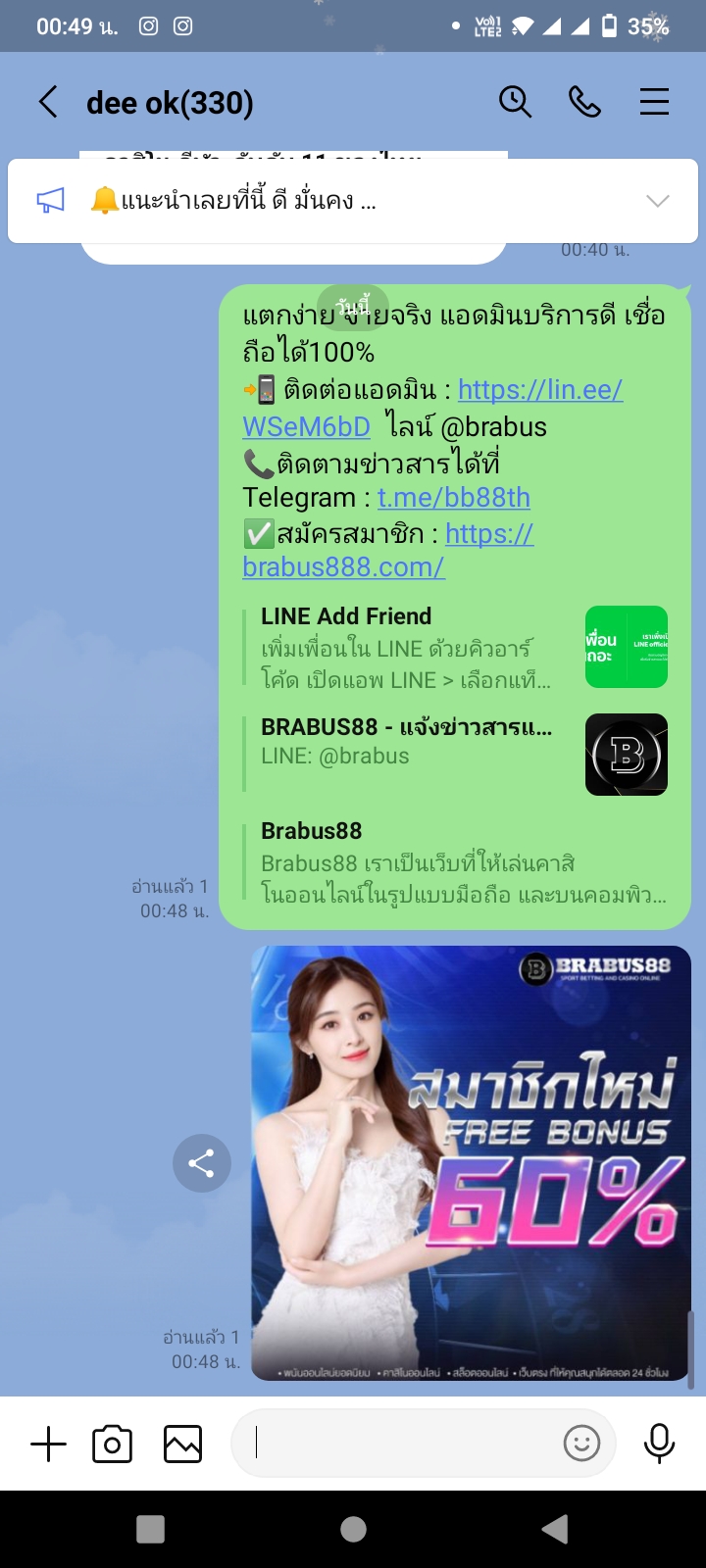Search messages in this chat
Screen dimensions: 706x1568
click(515, 102)
